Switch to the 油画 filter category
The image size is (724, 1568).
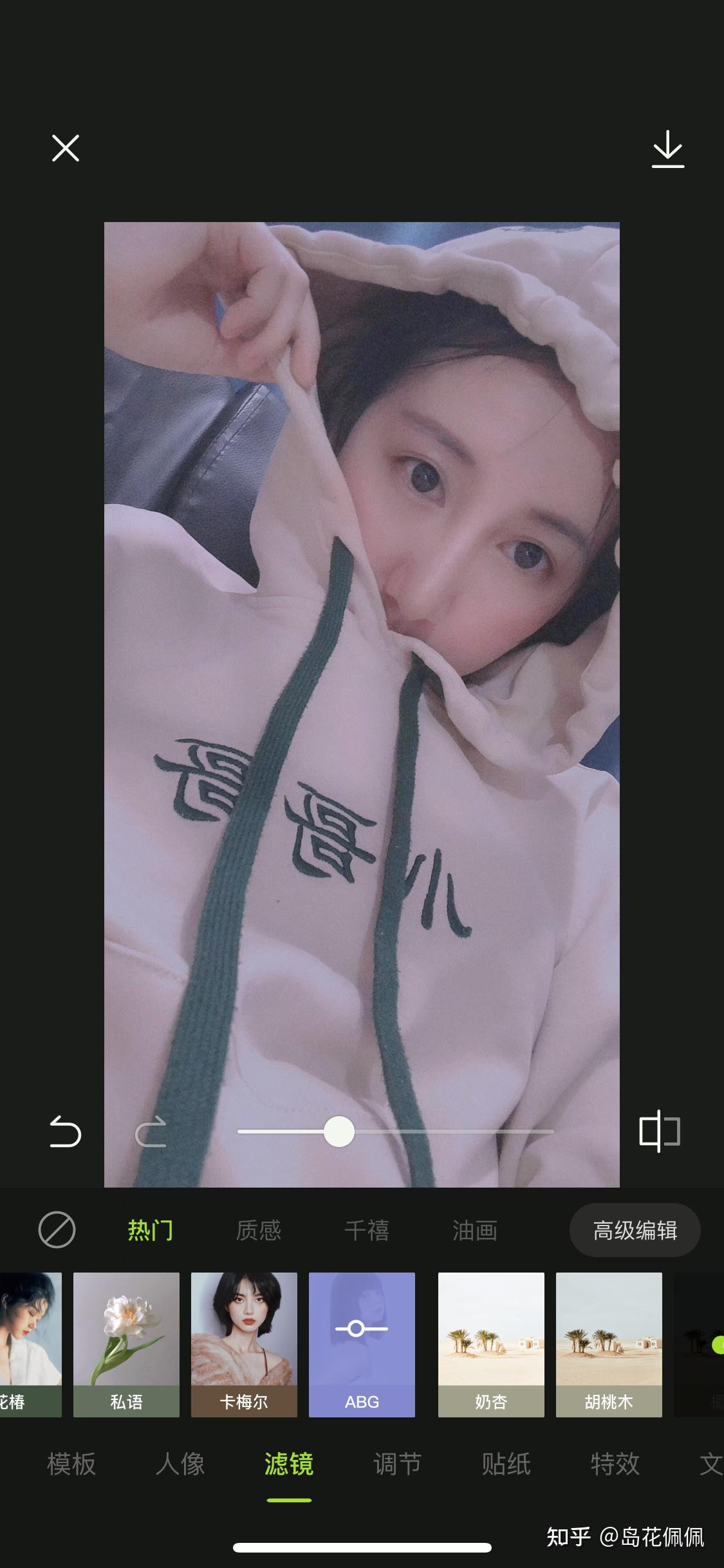(x=475, y=1230)
